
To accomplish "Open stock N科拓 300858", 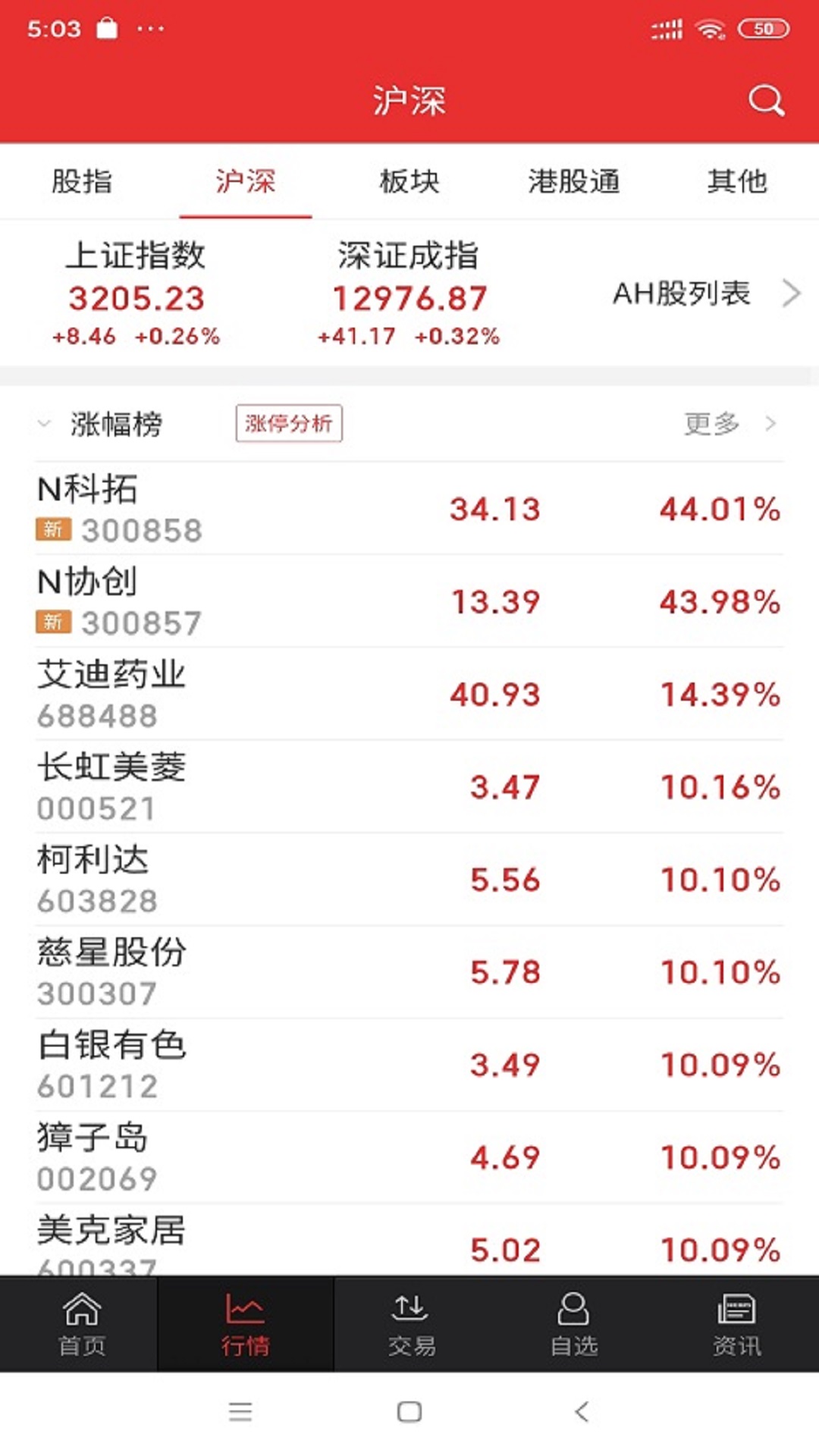I will (x=409, y=509).
